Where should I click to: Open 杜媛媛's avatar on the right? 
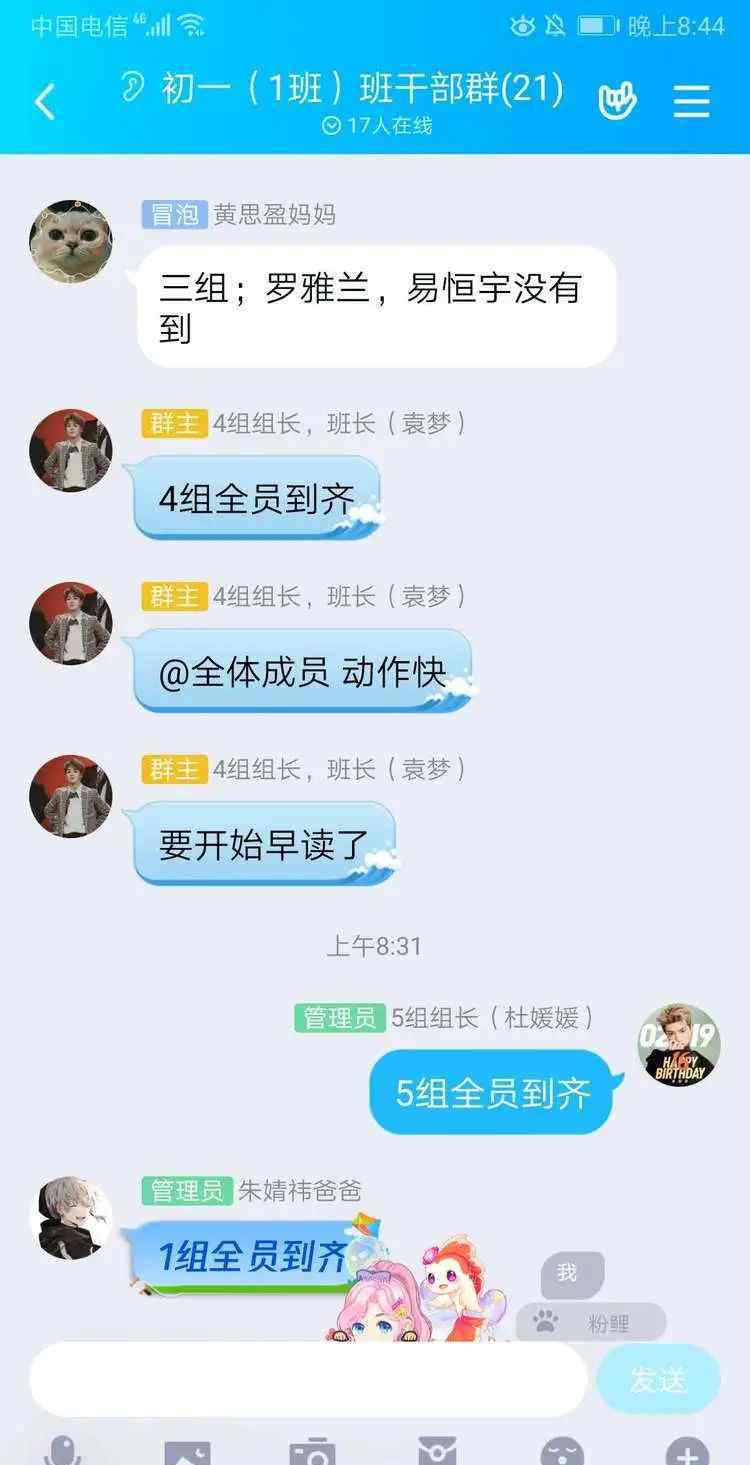679,1045
